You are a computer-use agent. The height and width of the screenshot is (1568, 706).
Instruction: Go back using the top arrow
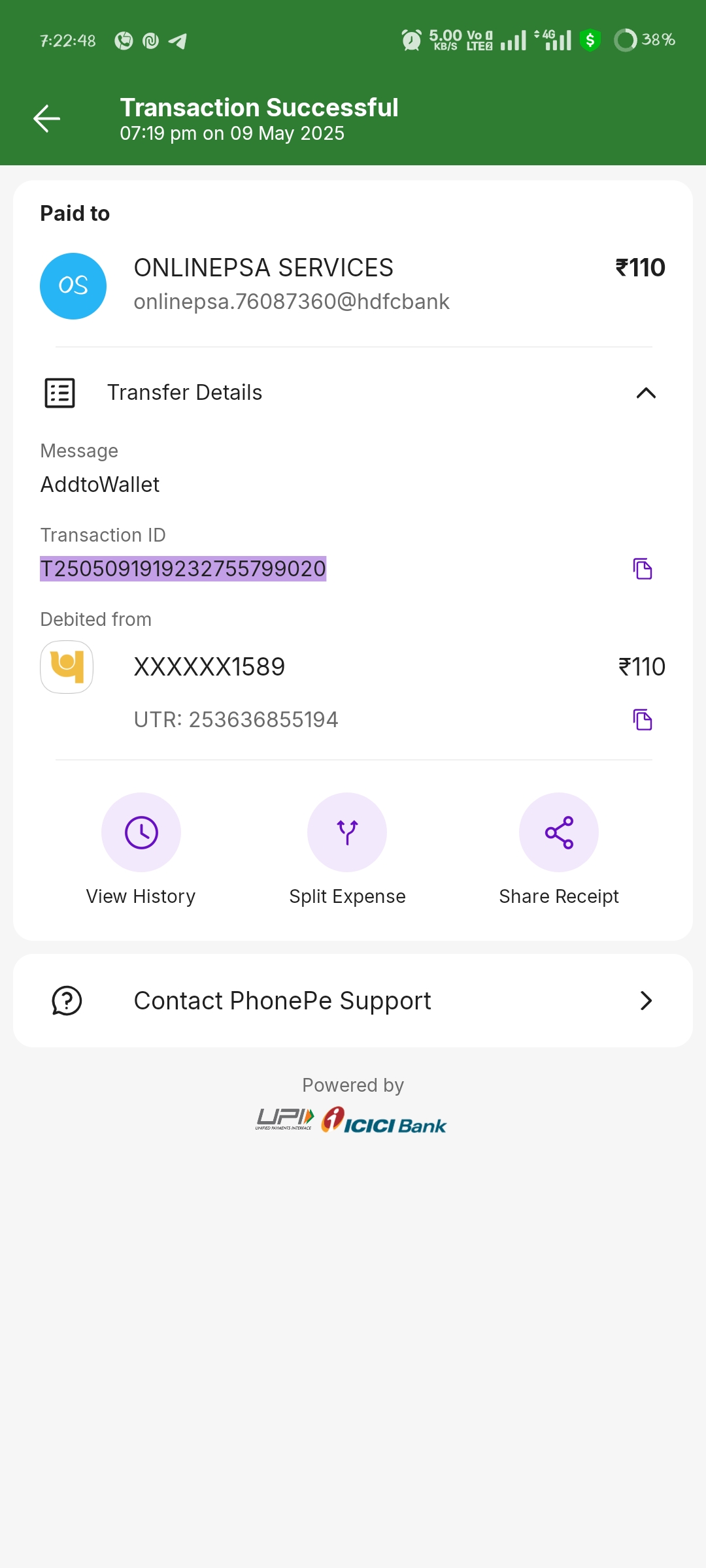coord(47,118)
